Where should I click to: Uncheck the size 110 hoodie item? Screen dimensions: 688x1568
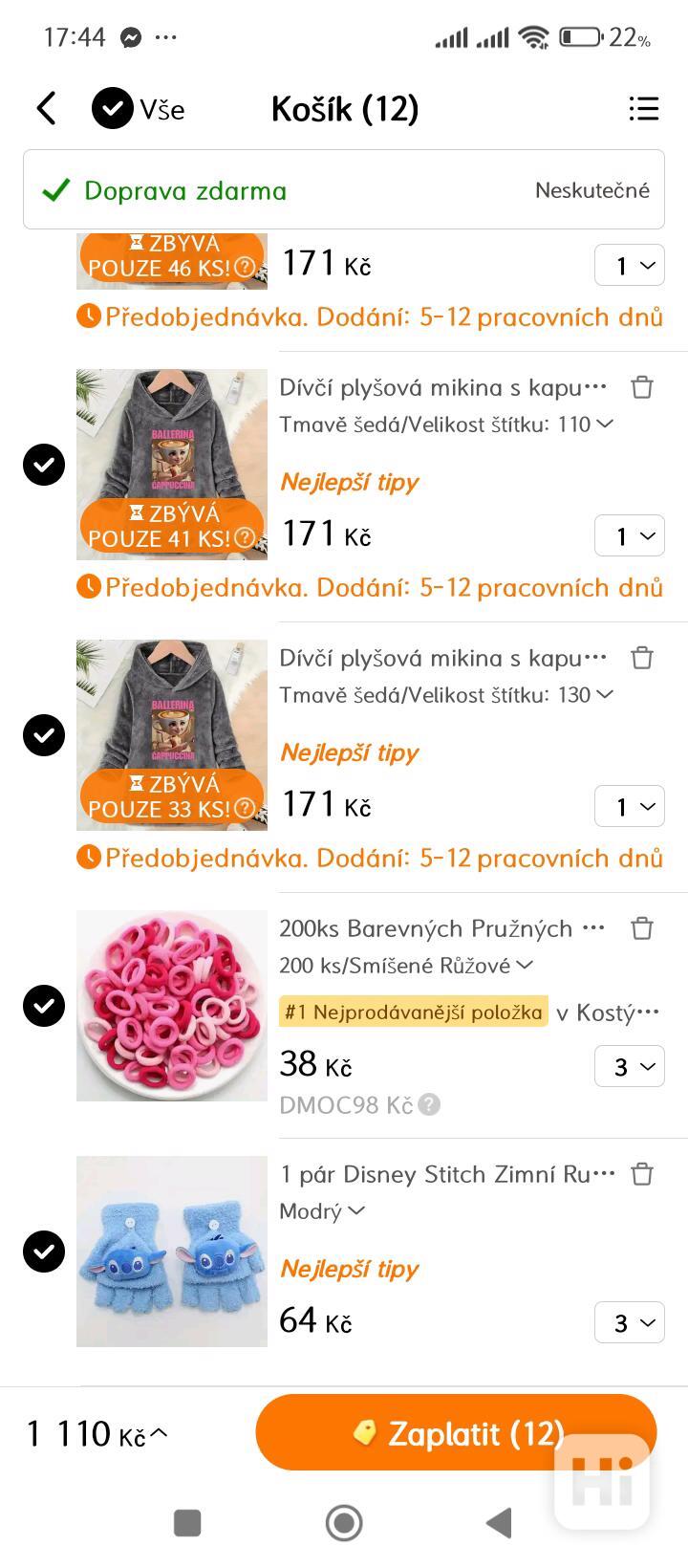coord(44,465)
